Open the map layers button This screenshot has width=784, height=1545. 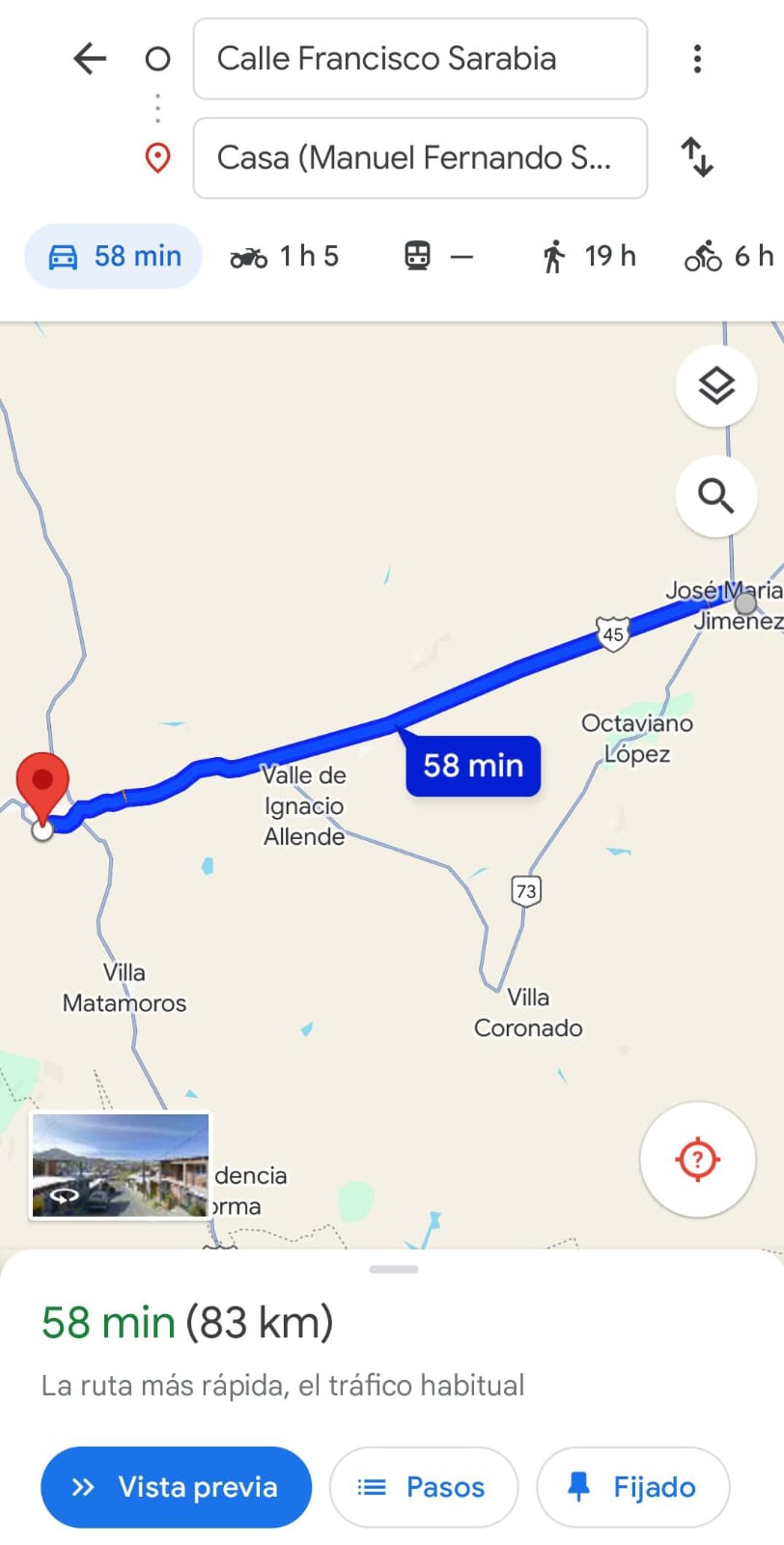716,386
